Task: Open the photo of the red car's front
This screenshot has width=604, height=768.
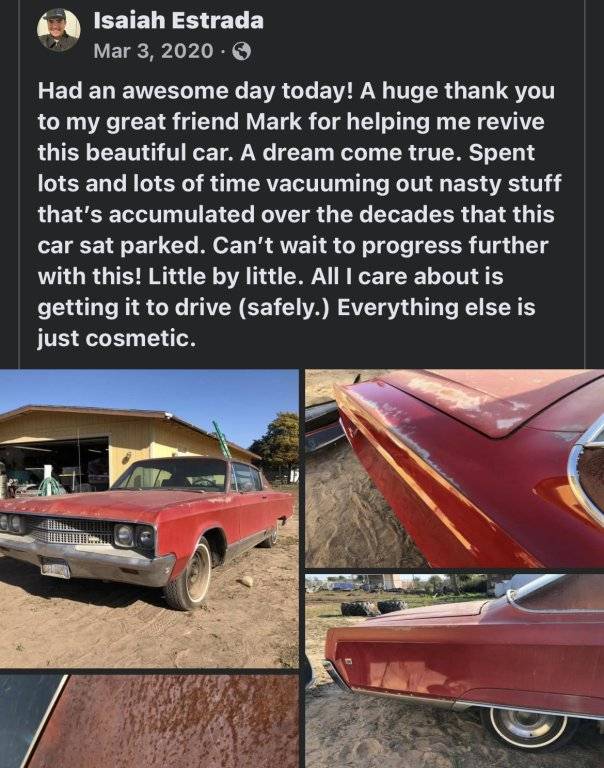Action: (x=149, y=518)
